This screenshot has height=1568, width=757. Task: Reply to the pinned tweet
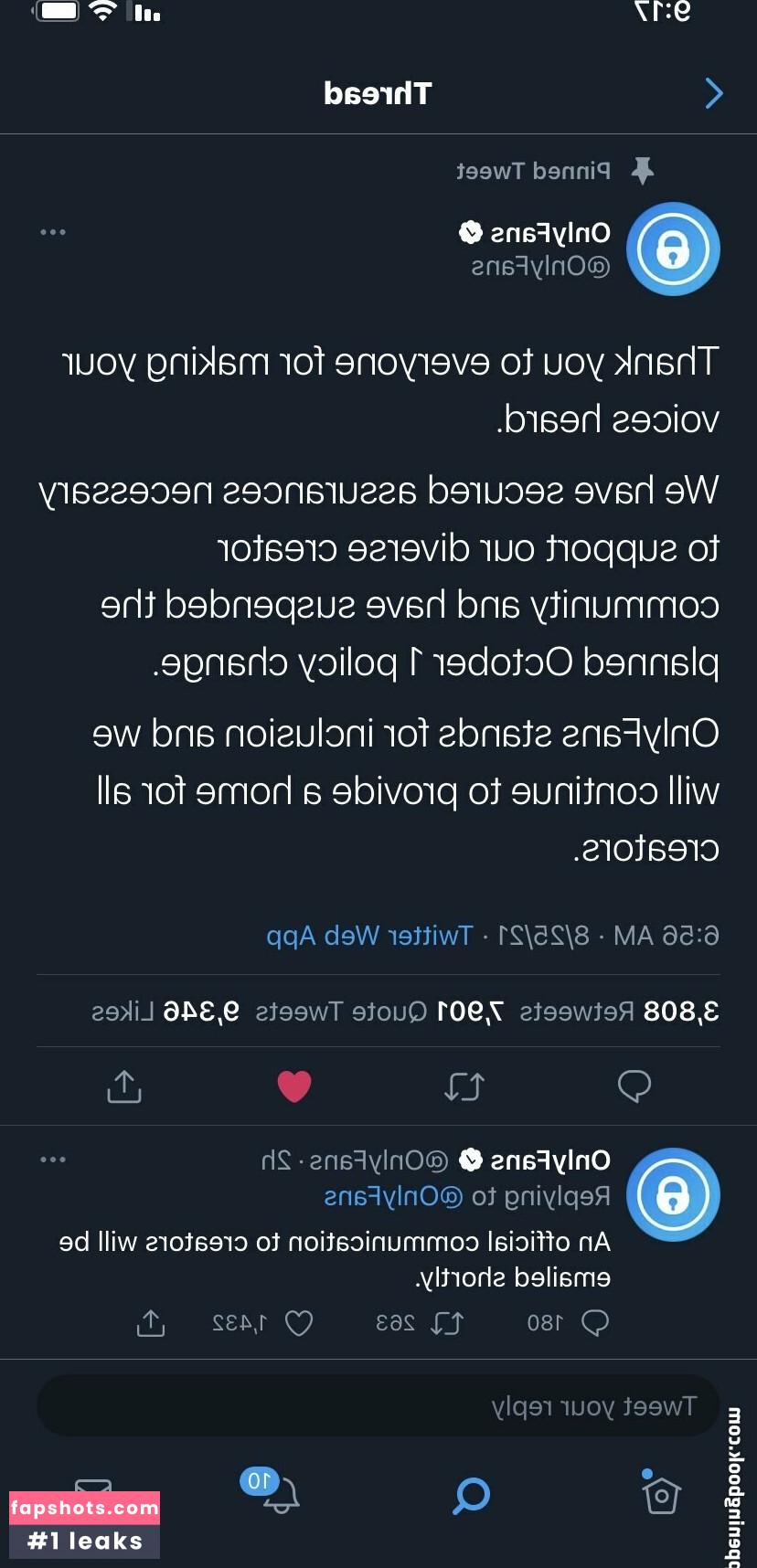[634, 1086]
